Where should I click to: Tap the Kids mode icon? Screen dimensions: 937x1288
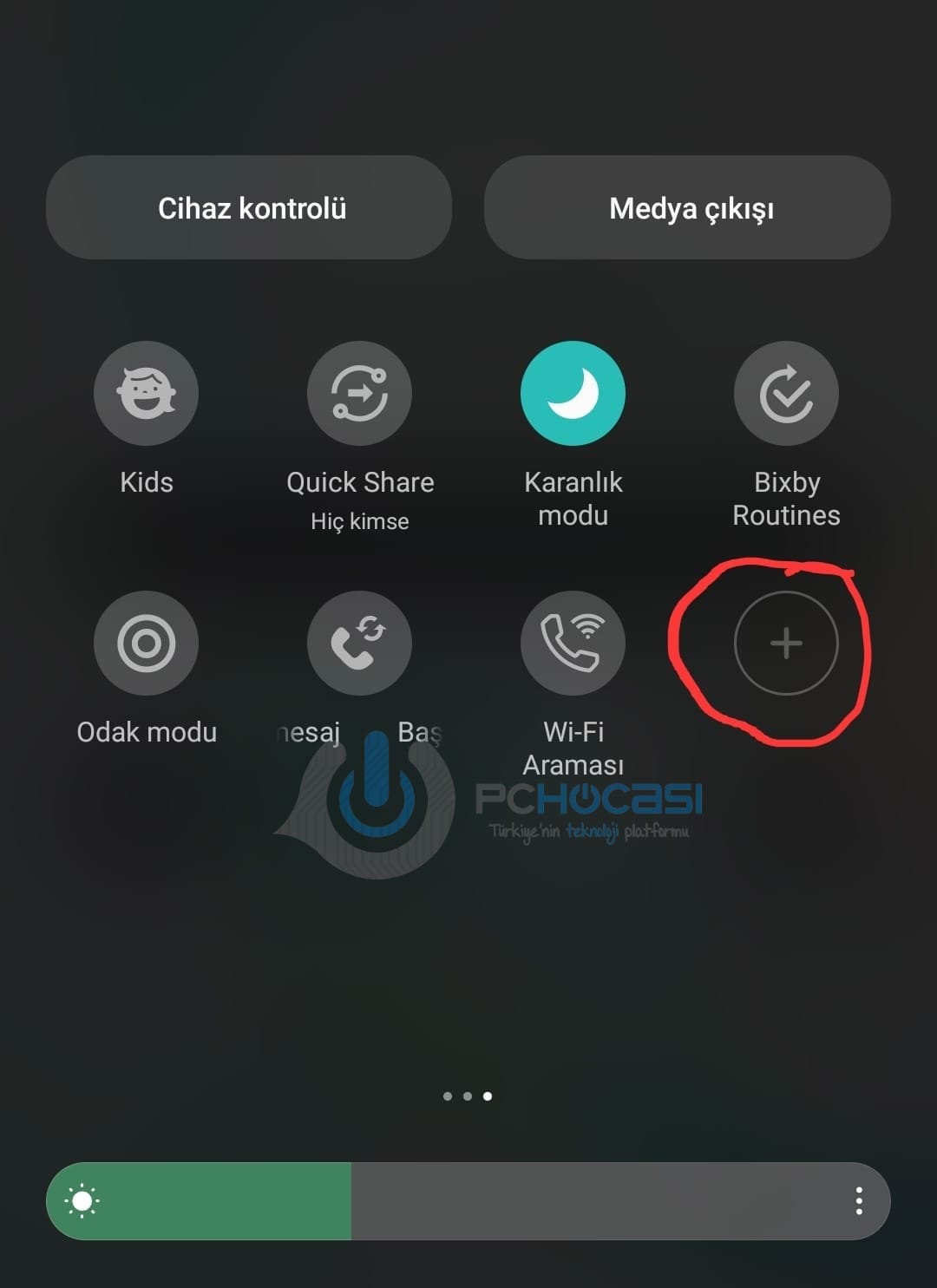click(146, 393)
